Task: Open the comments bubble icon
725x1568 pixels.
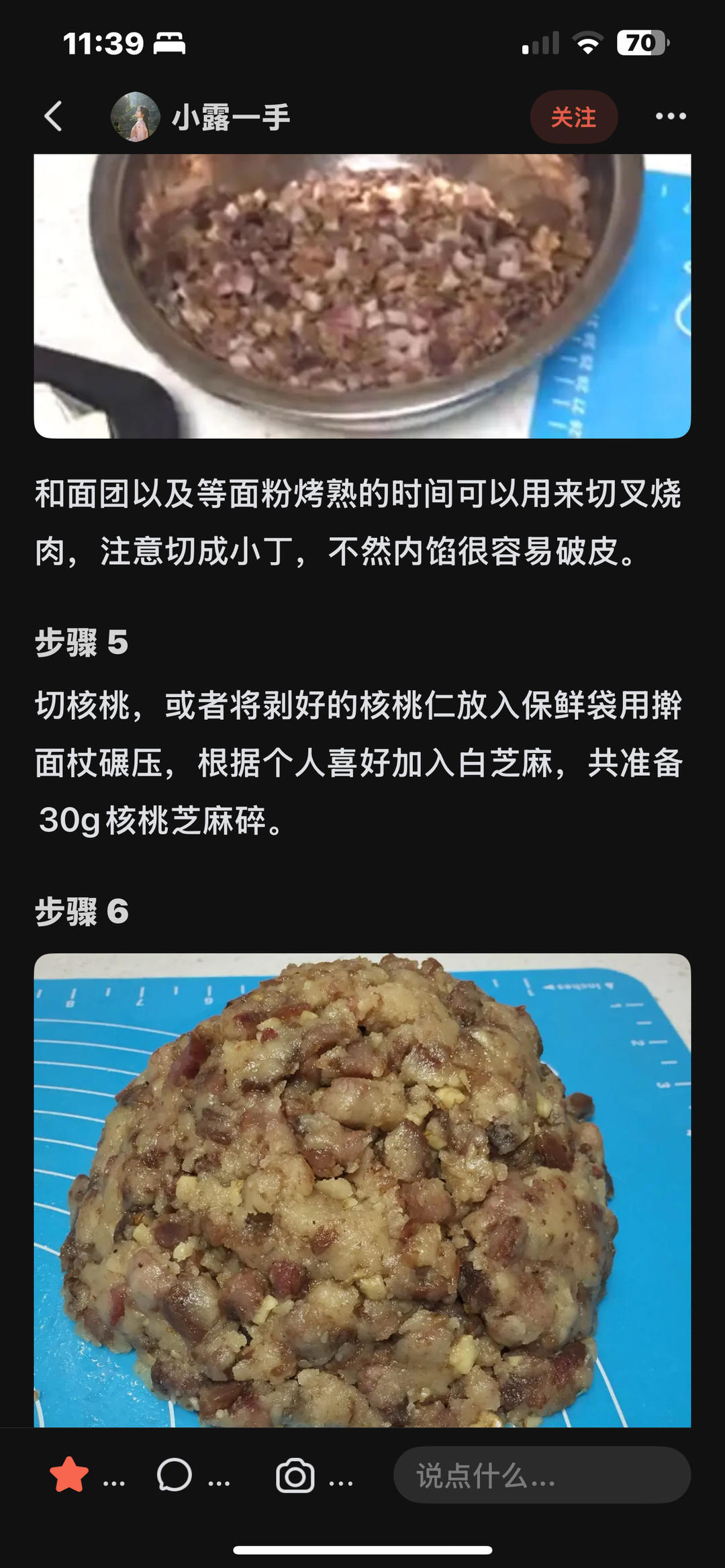Action: point(175,1475)
